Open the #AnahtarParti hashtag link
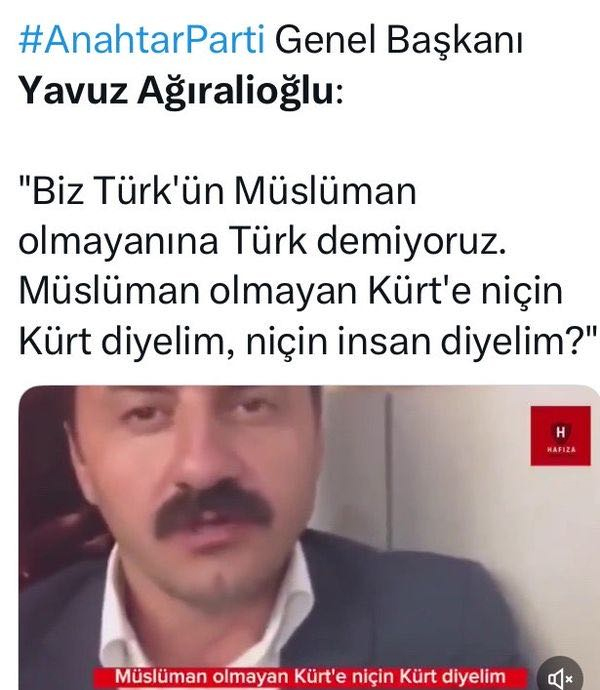The image size is (600, 690). click(141, 42)
